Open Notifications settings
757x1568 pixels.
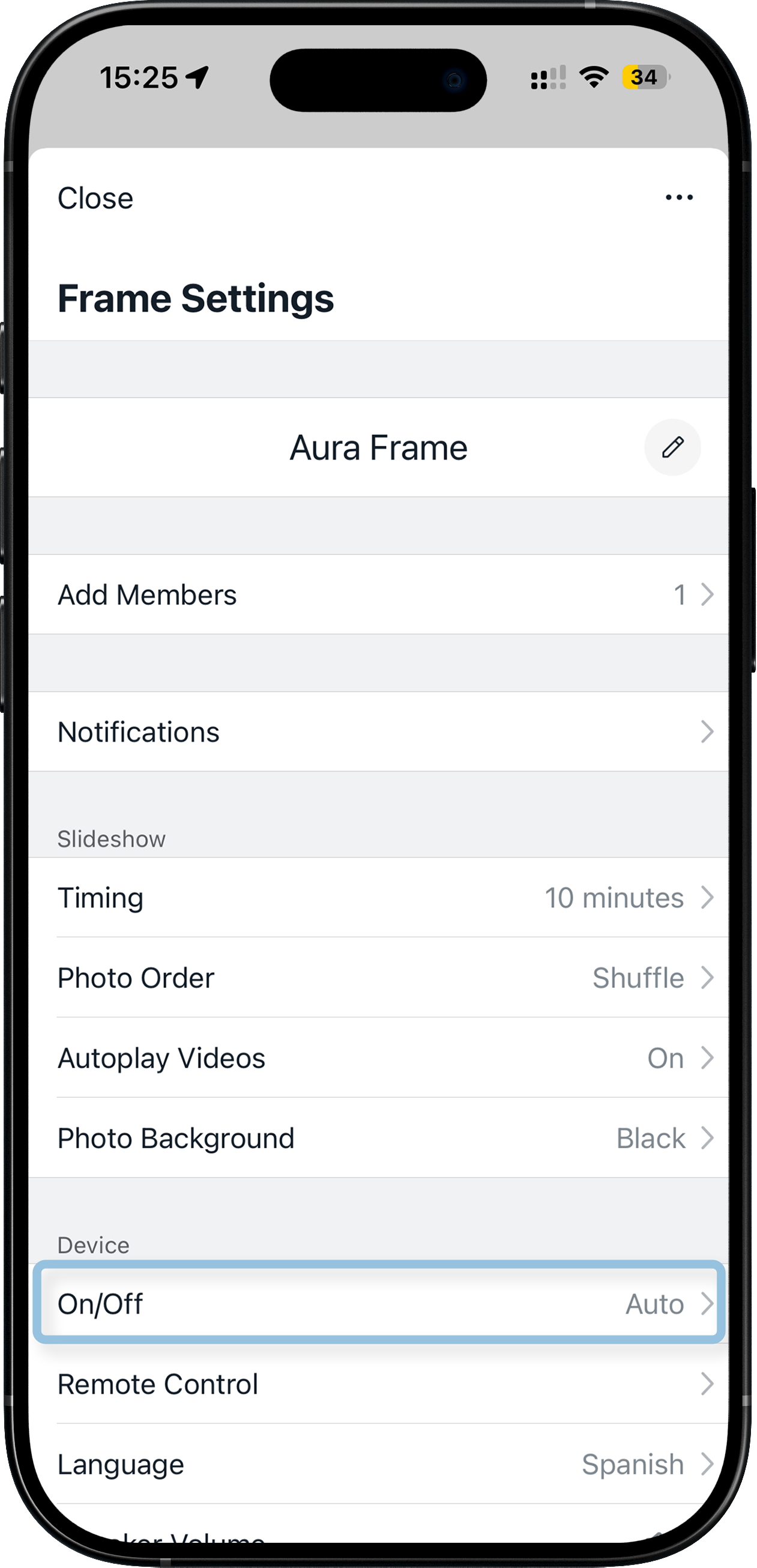377,731
